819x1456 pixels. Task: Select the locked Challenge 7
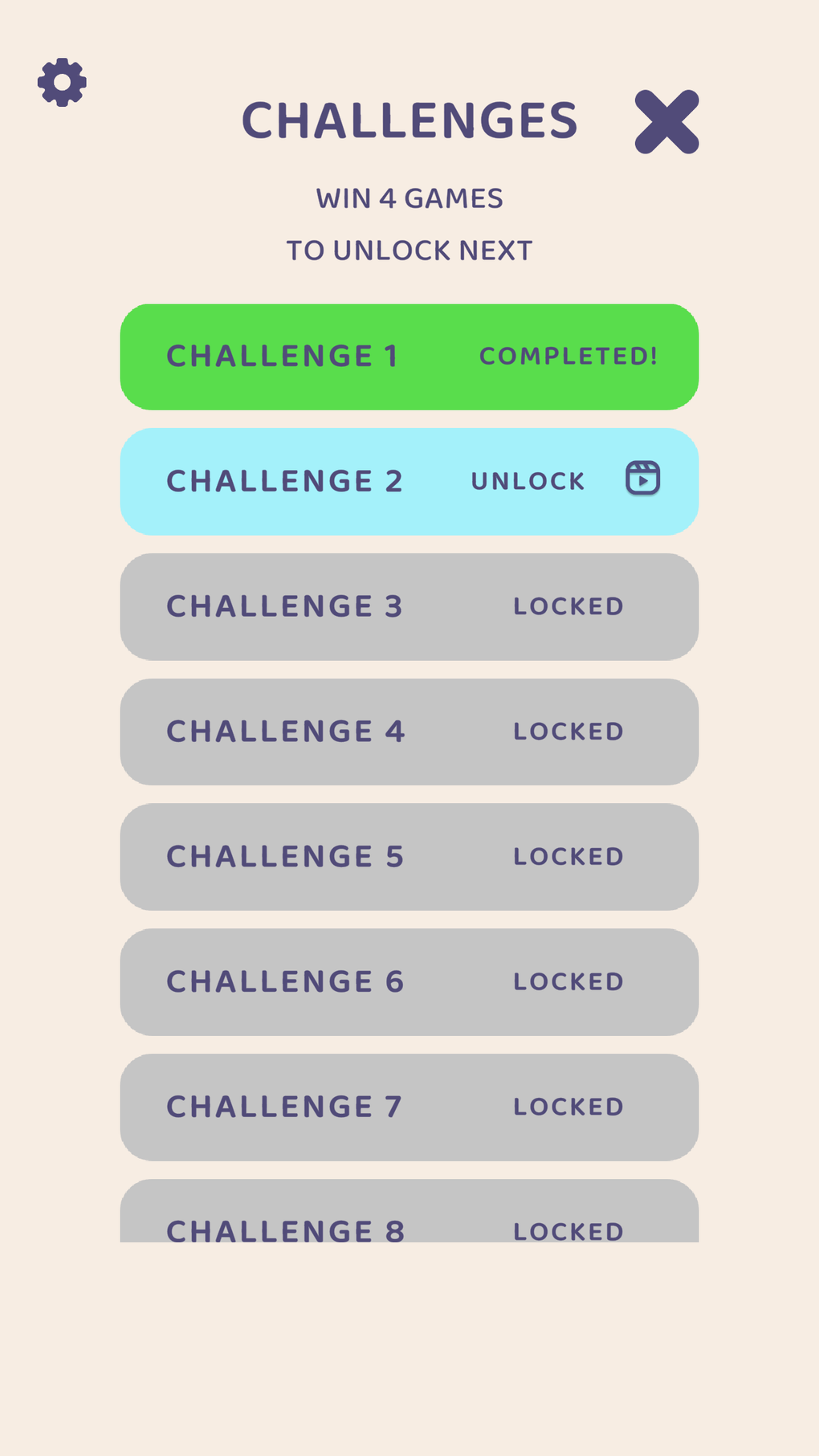[x=409, y=1107]
